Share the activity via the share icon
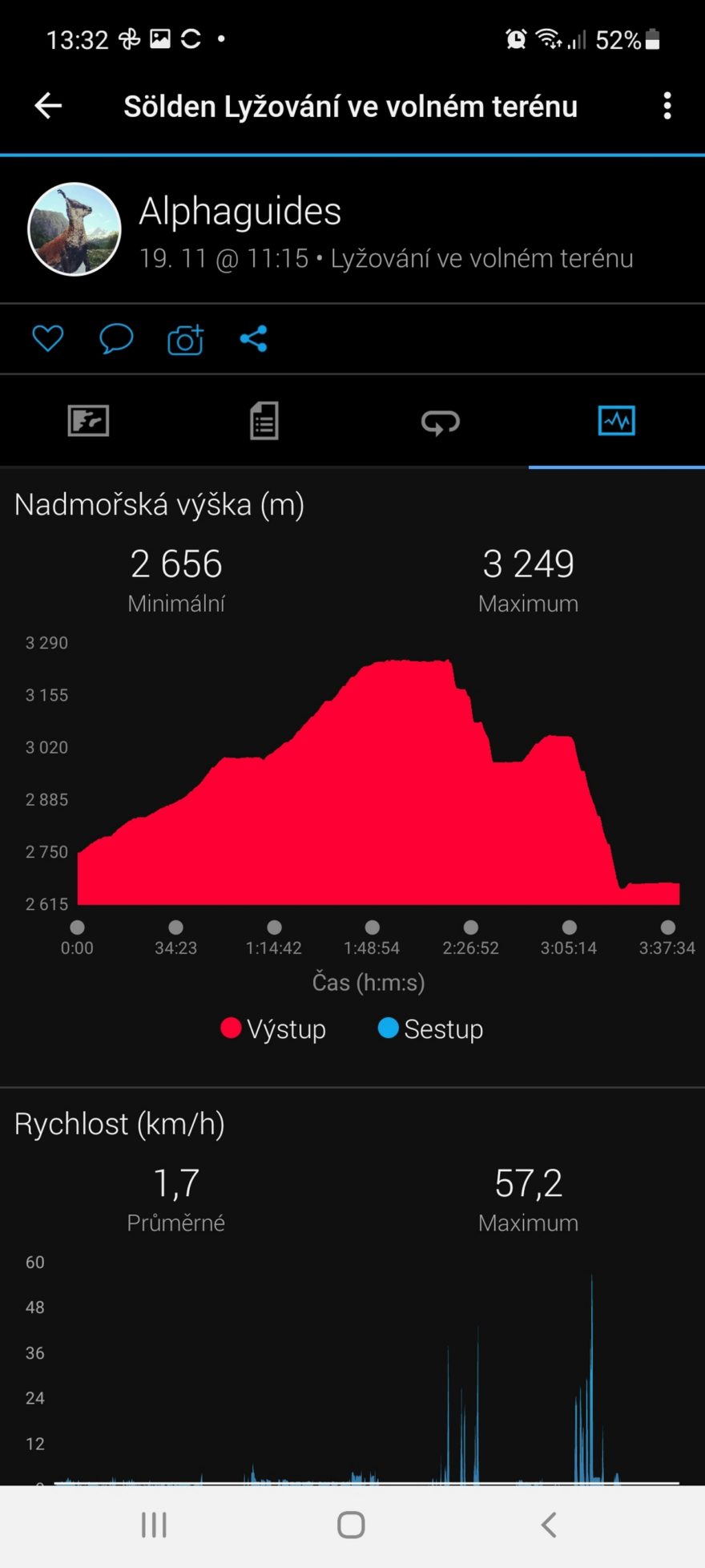 tap(254, 338)
